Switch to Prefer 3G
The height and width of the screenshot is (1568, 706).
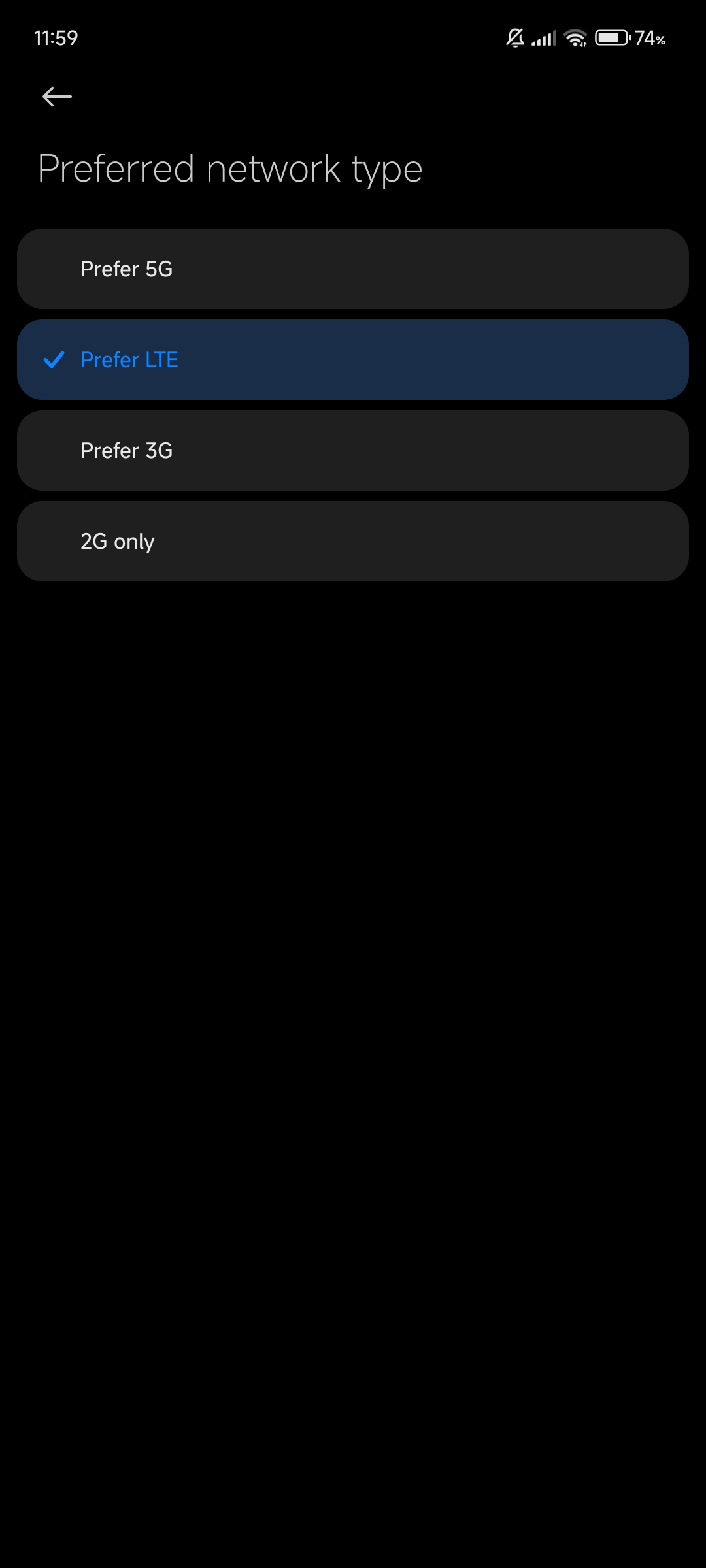point(353,450)
